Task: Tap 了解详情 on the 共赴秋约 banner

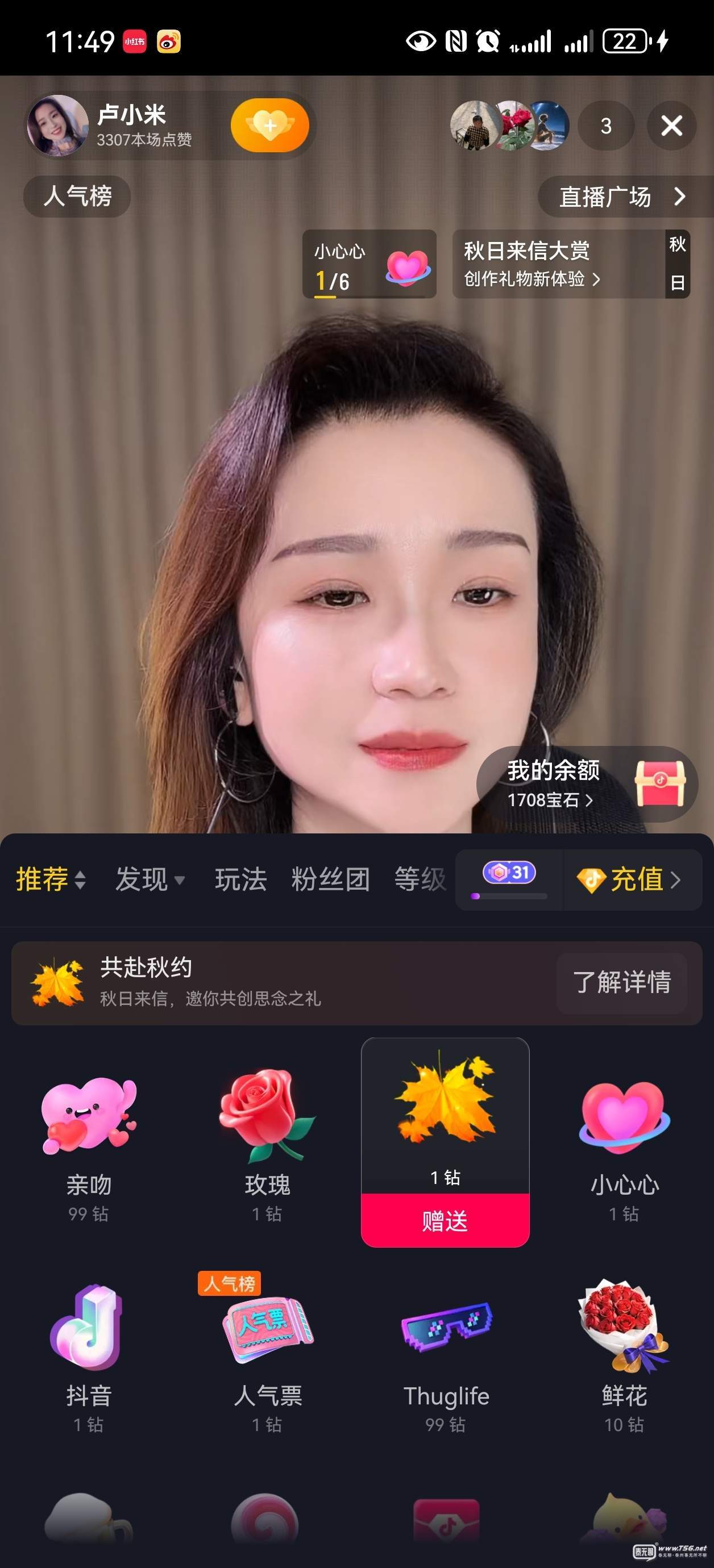Action: 621,982
